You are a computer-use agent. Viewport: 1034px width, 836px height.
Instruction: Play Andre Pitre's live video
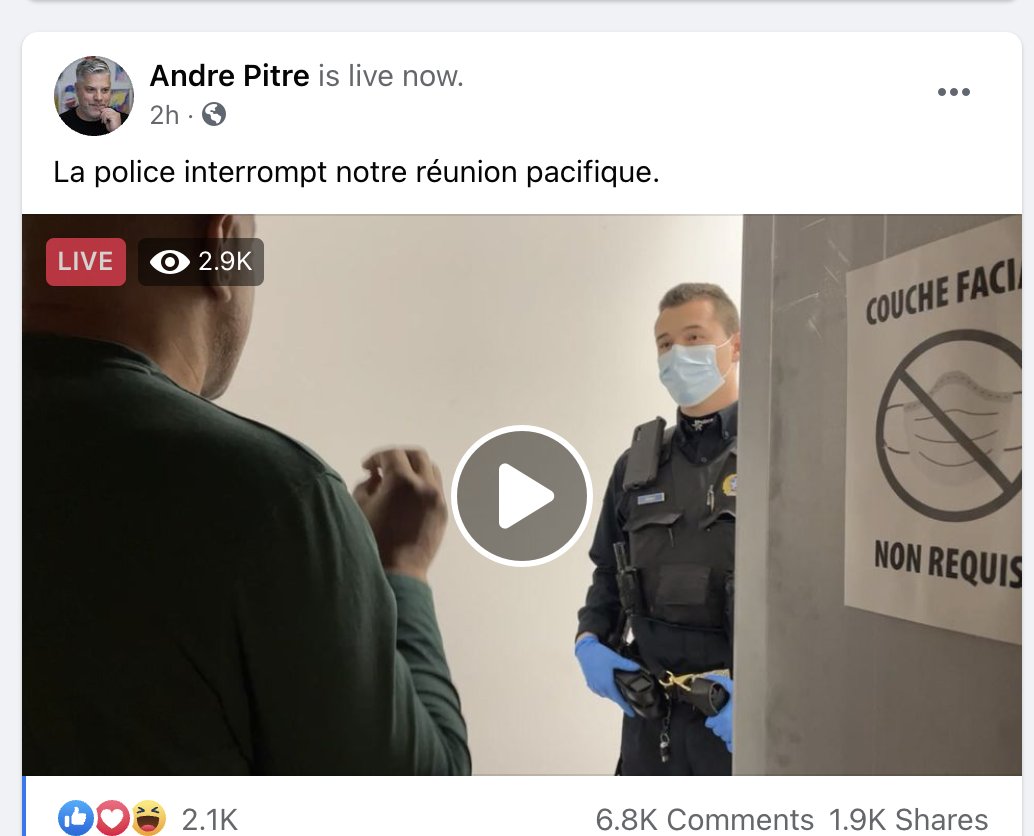pyautogui.click(x=521, y=496)
